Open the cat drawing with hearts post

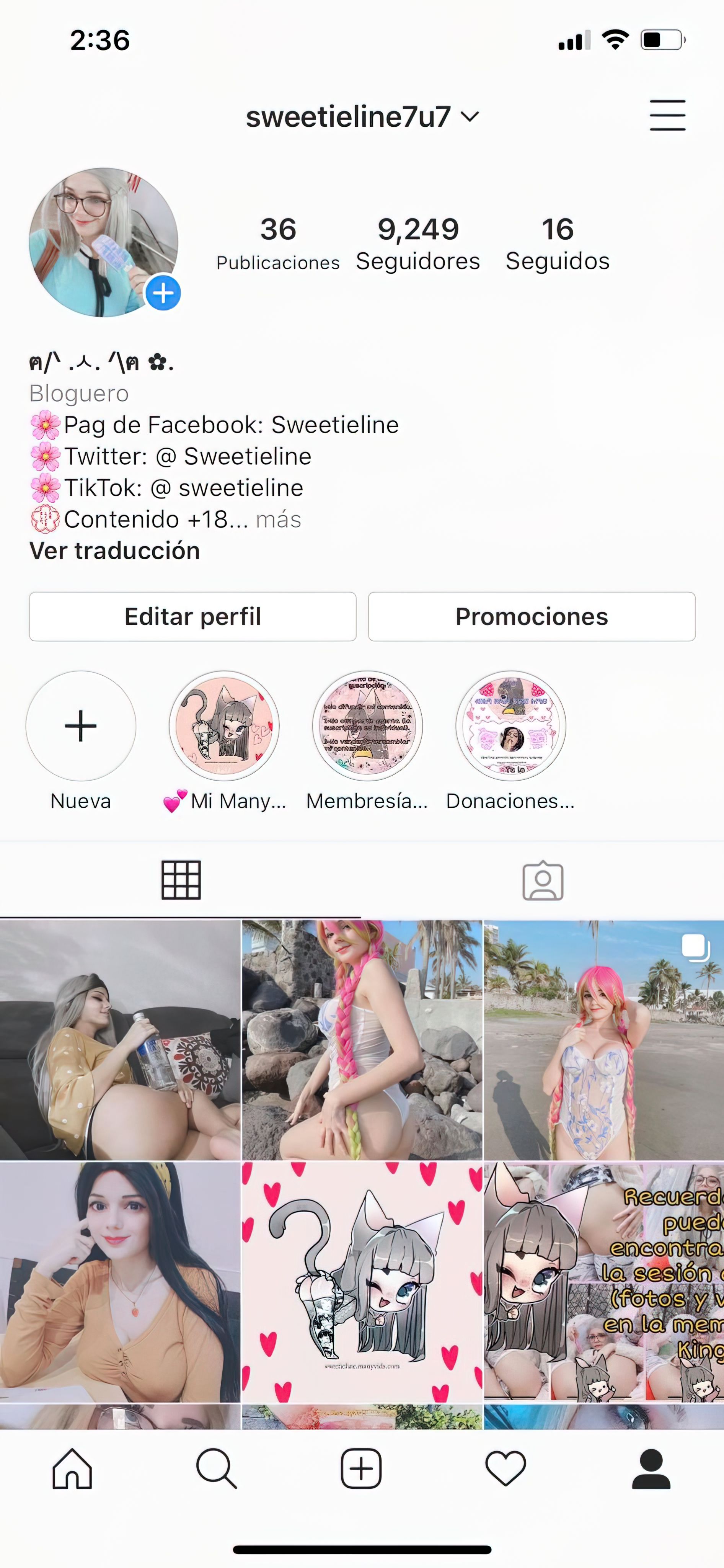362,1282
